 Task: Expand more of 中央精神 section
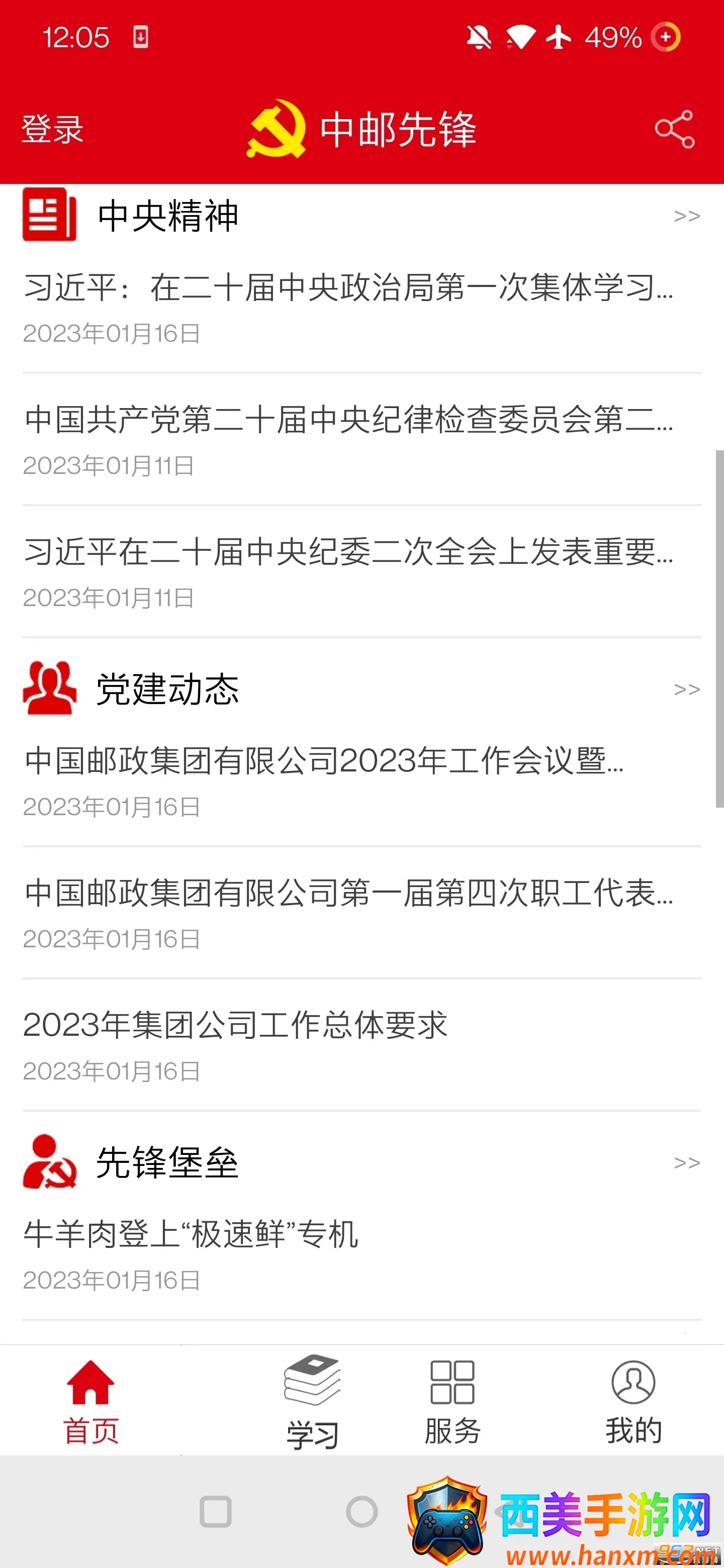[686, 216]
